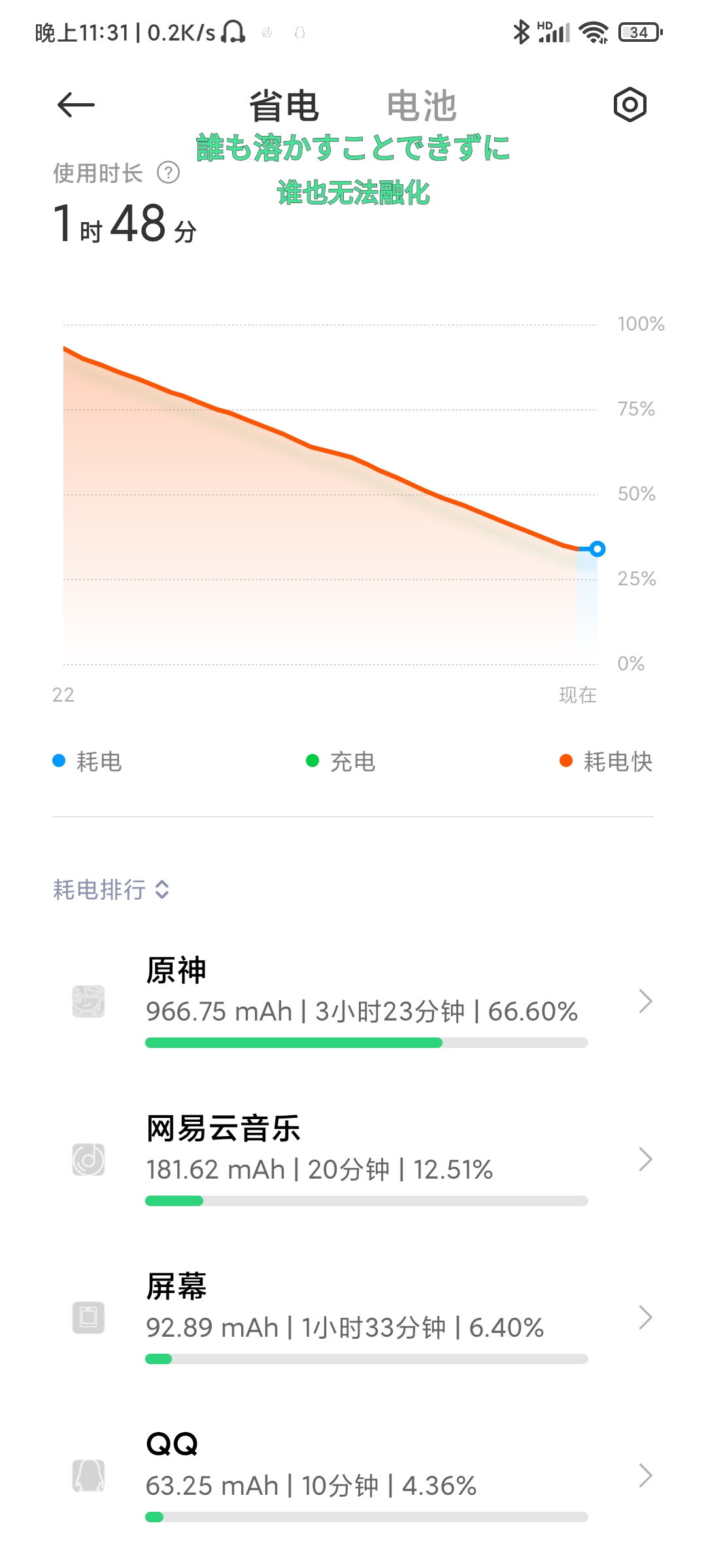Open battery settings hexagon icon

tap(630, 105)
